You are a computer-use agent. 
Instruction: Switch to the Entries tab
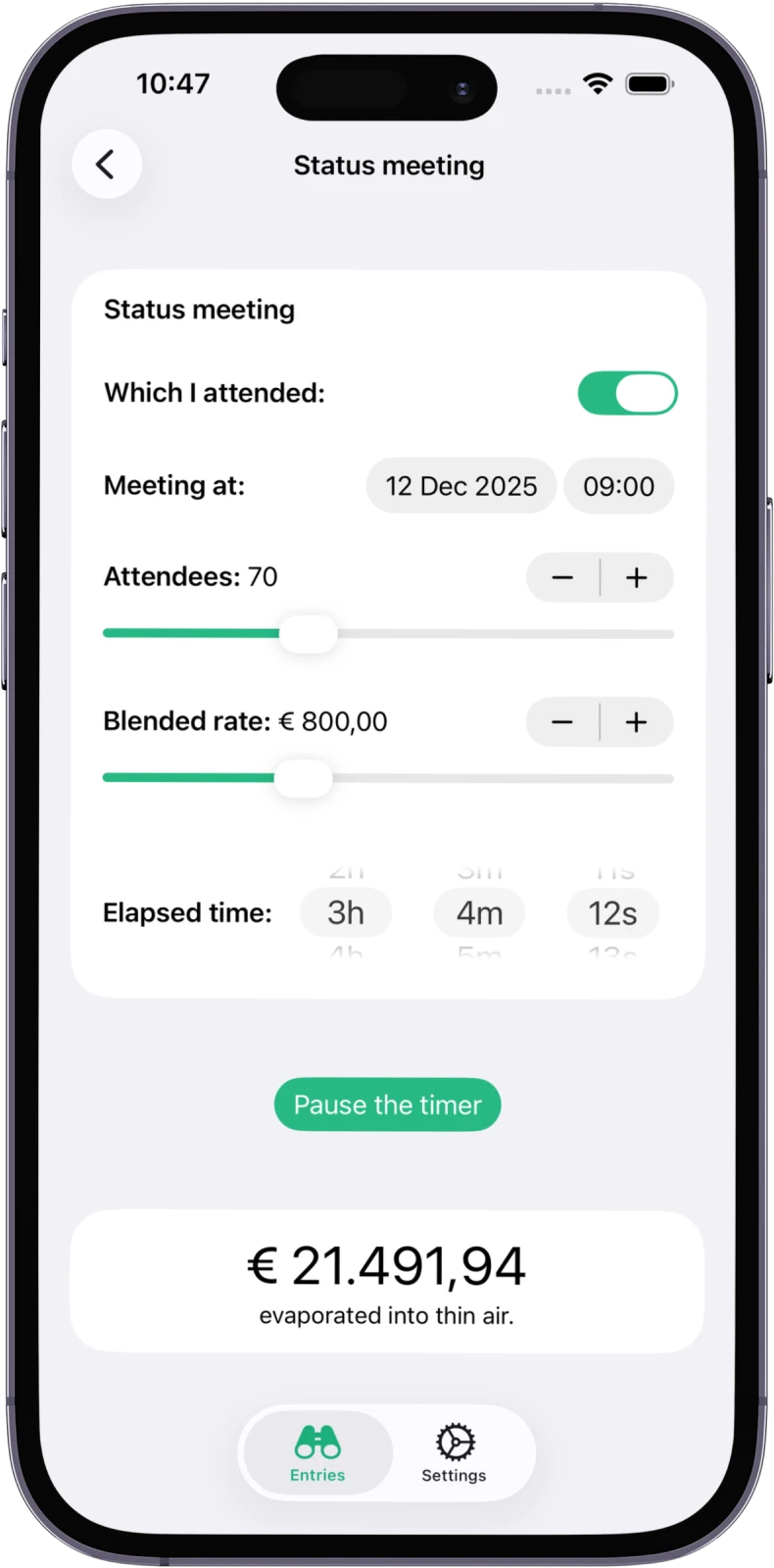(317, 1453)
